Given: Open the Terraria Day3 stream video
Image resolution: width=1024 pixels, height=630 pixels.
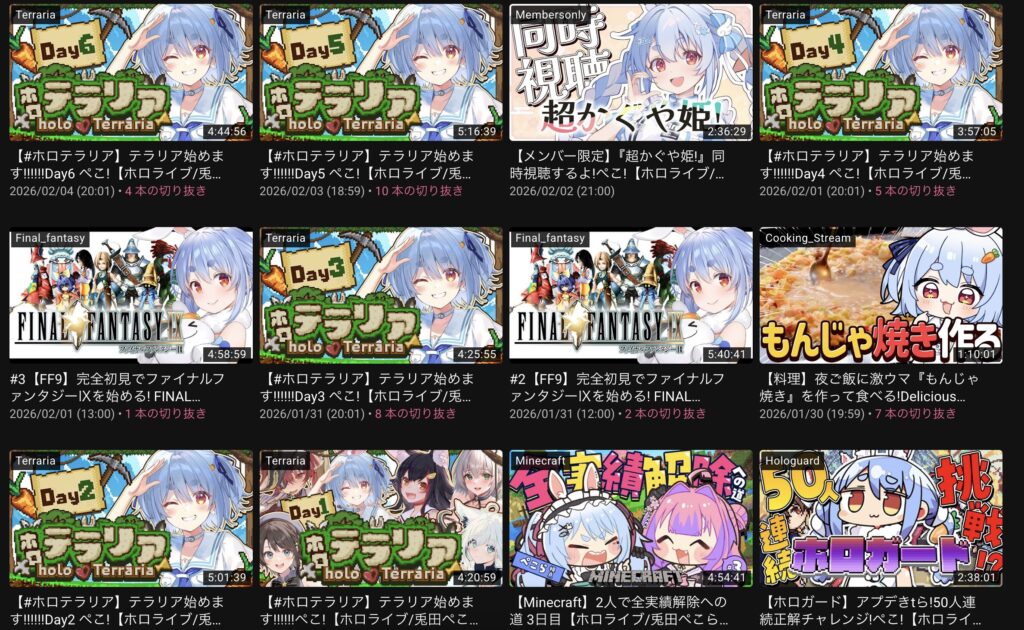Looking at the screenshot, I should 381,295.
